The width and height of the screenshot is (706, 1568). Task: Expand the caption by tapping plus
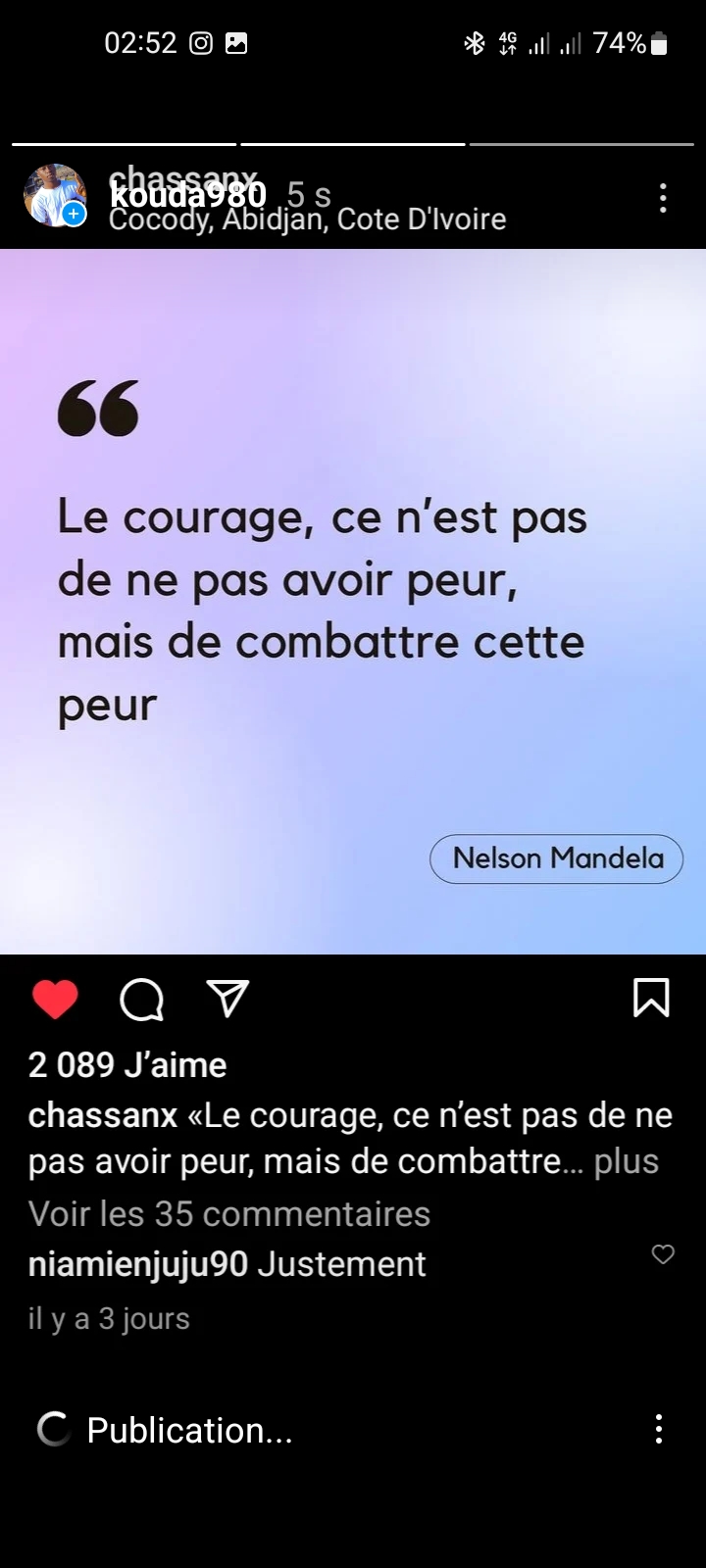pos(627,1161)
